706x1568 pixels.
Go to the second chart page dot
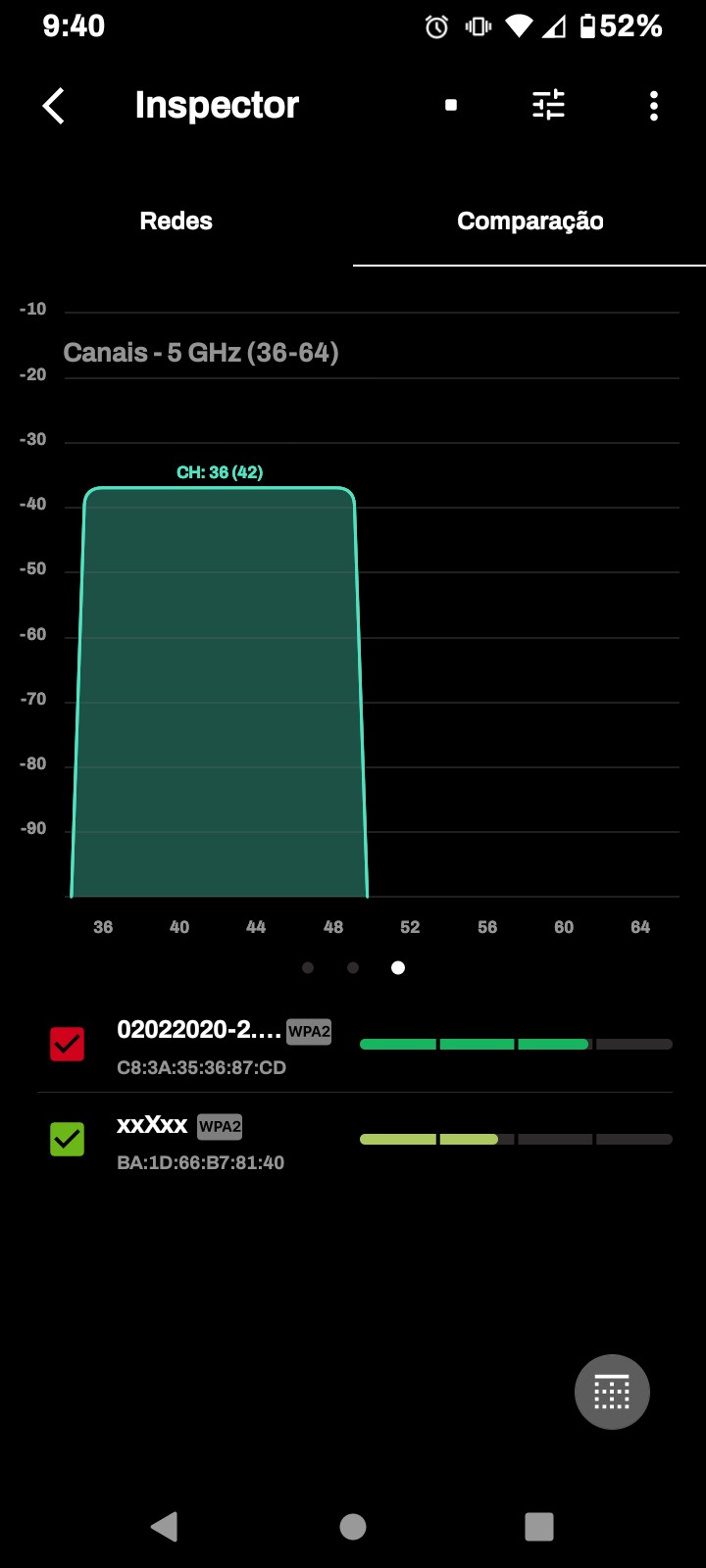353,968
